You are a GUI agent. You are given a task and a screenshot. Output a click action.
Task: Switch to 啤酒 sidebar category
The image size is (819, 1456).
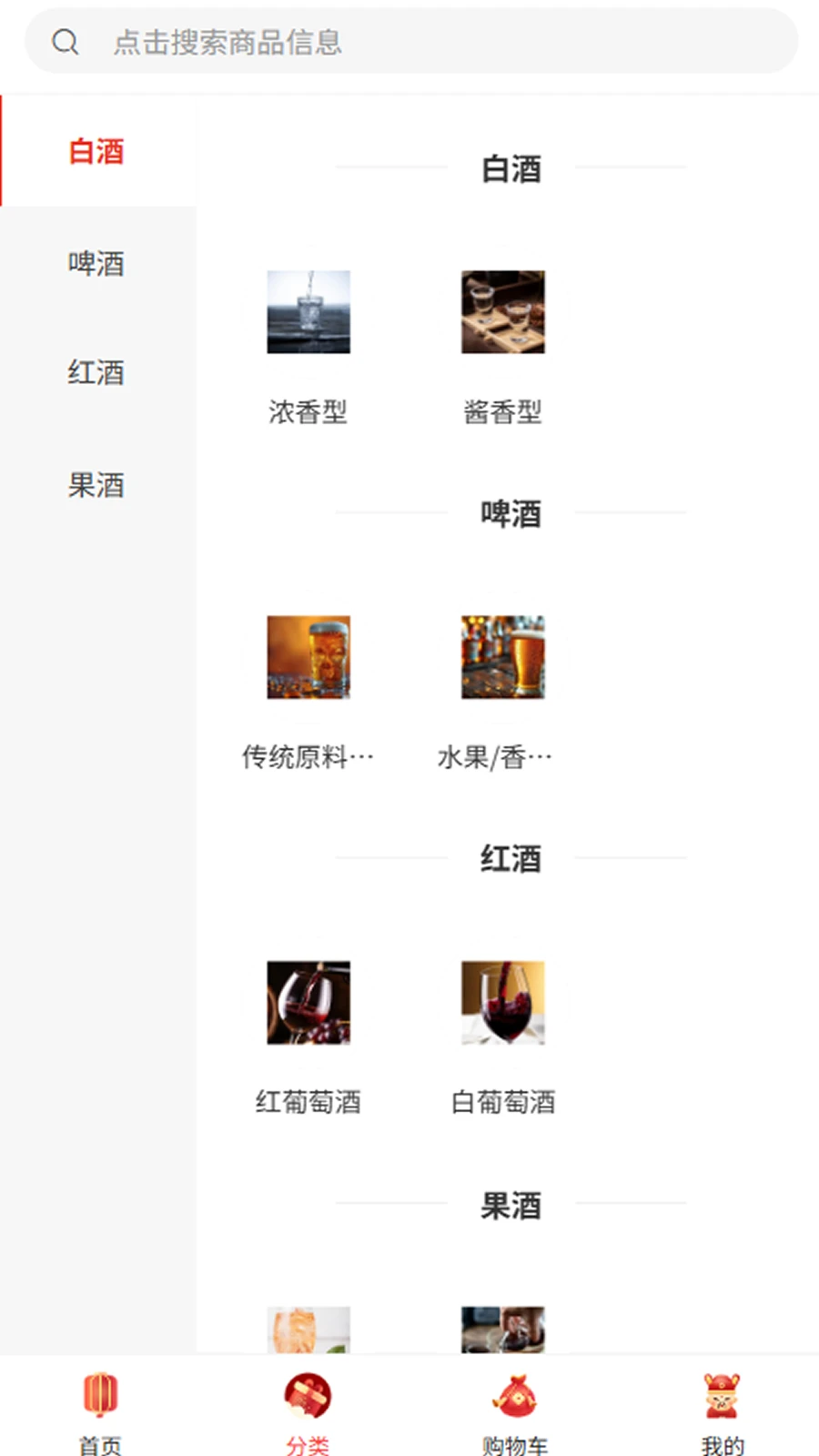96,263
